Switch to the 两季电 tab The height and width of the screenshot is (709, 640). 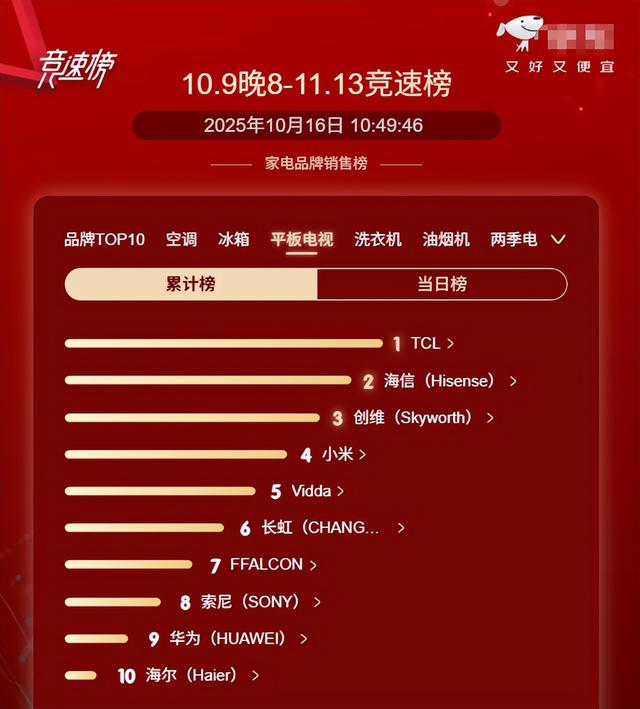tap(514, 240)
